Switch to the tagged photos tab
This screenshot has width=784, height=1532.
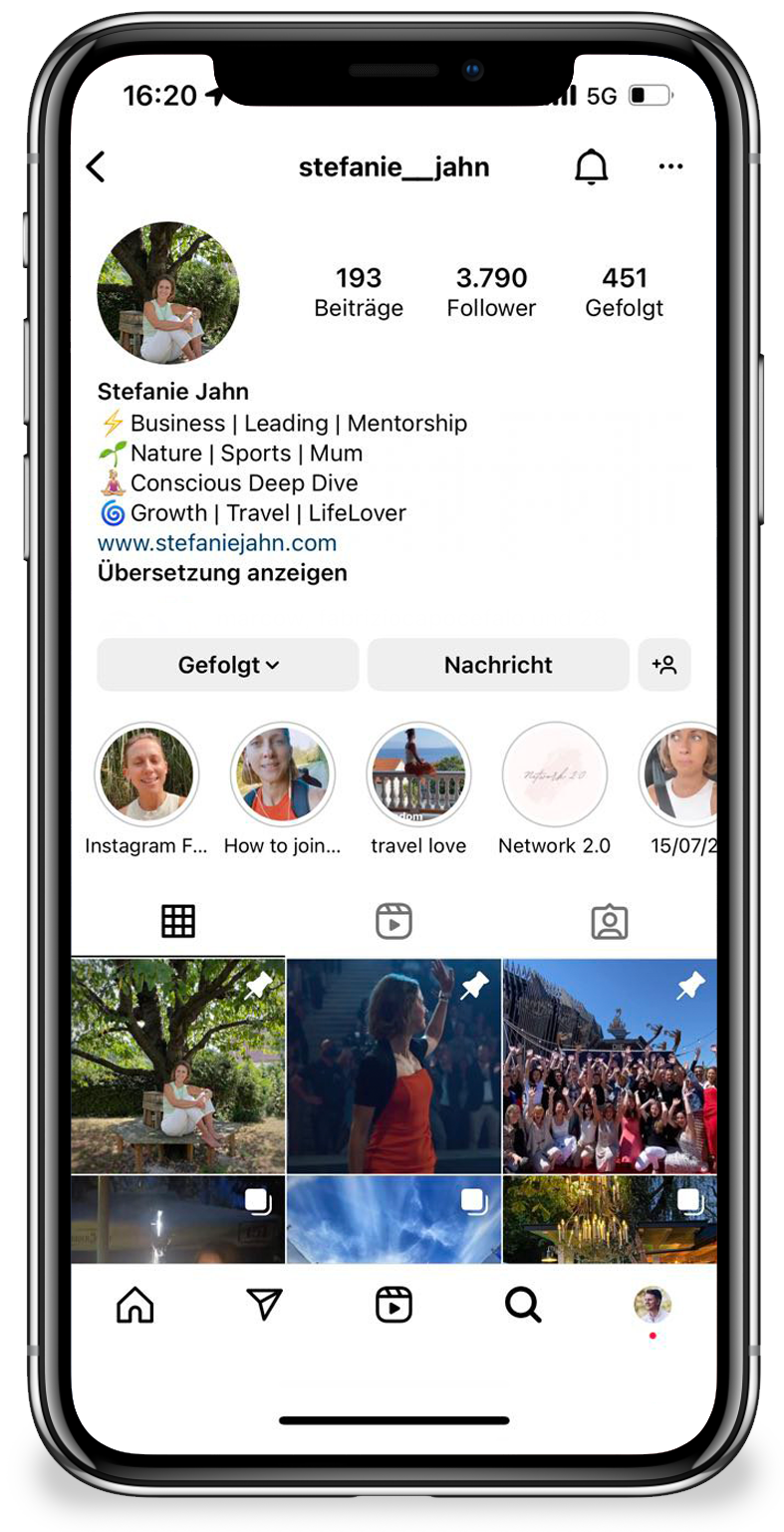609,921
